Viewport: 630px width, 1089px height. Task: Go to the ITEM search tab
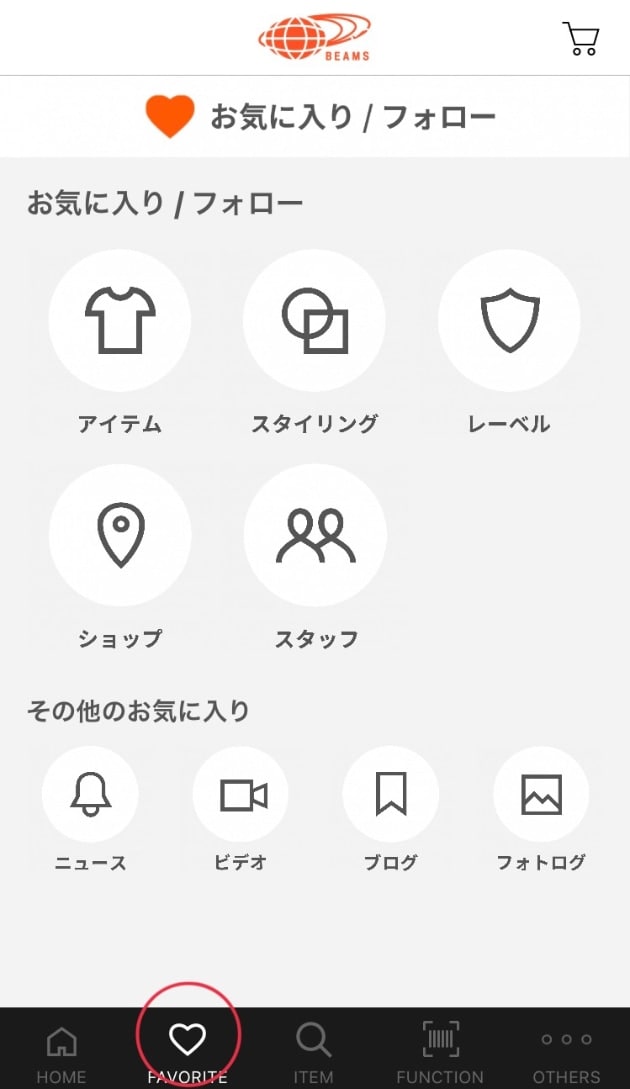click(313, 1049)
